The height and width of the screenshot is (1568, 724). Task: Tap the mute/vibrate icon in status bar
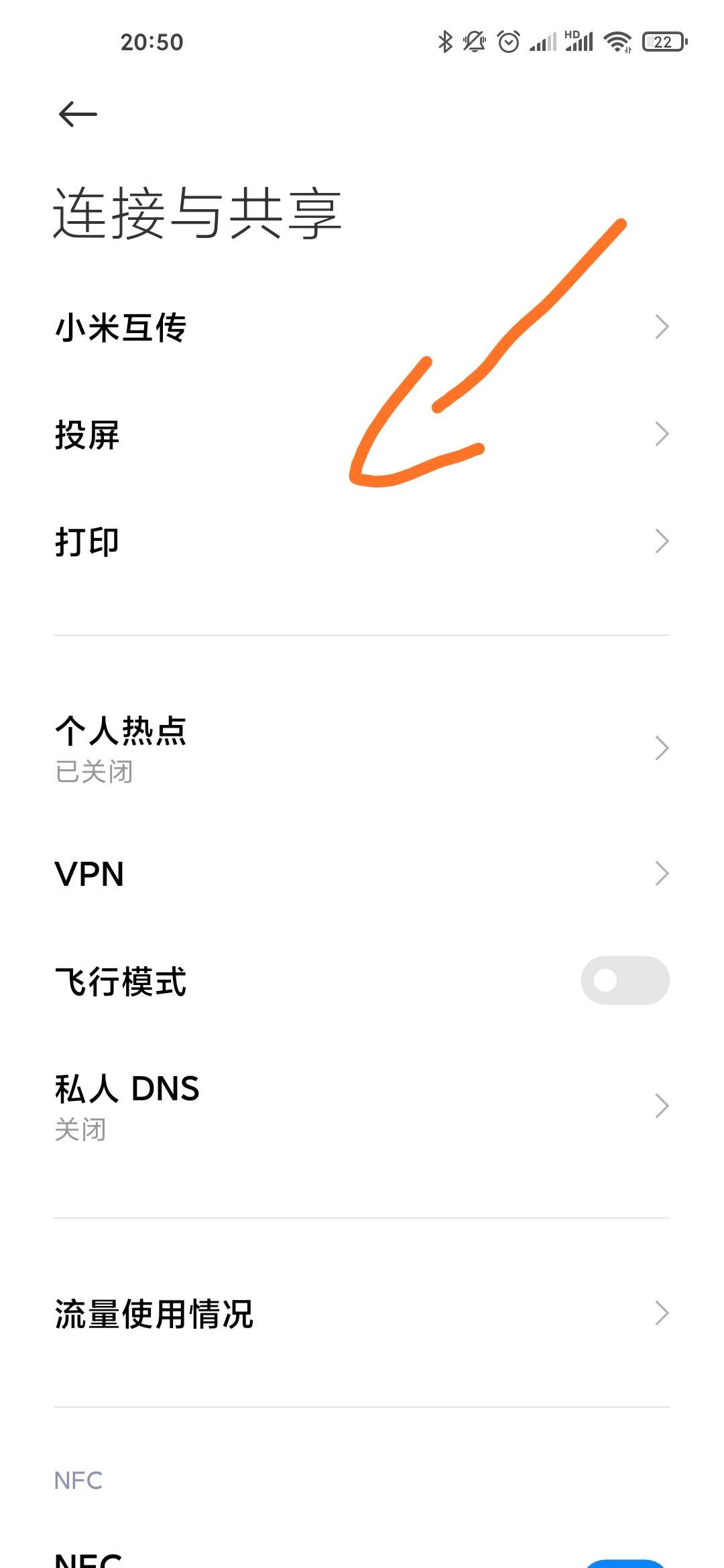pyautogui.click(x=473, y=42)
